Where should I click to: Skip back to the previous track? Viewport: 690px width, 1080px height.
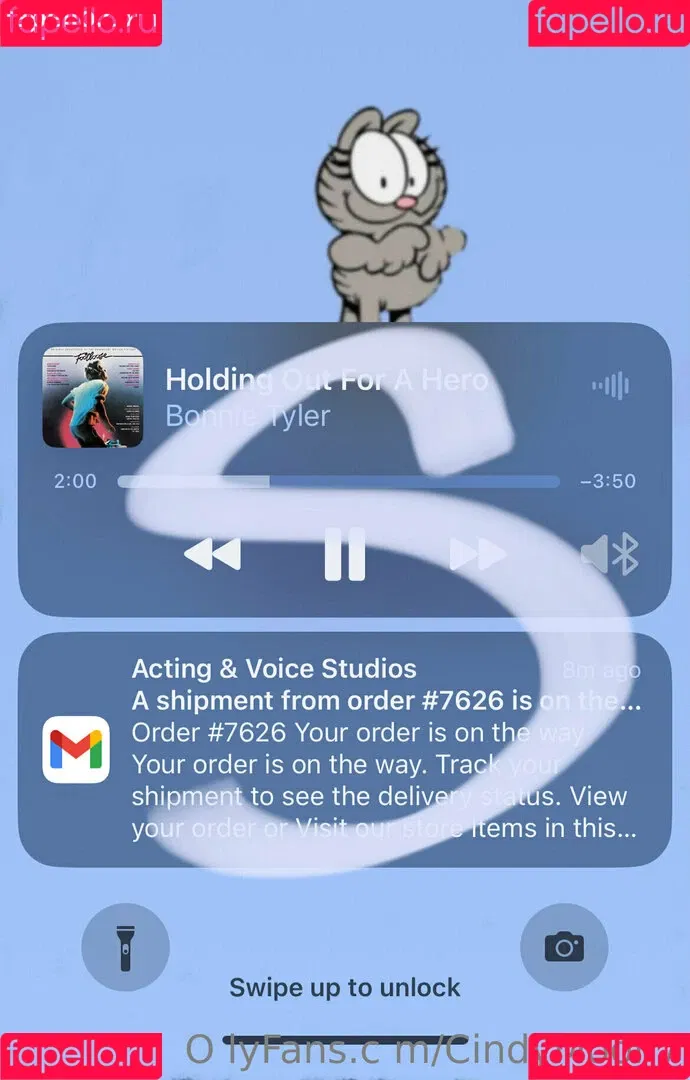tap(213, 554)
